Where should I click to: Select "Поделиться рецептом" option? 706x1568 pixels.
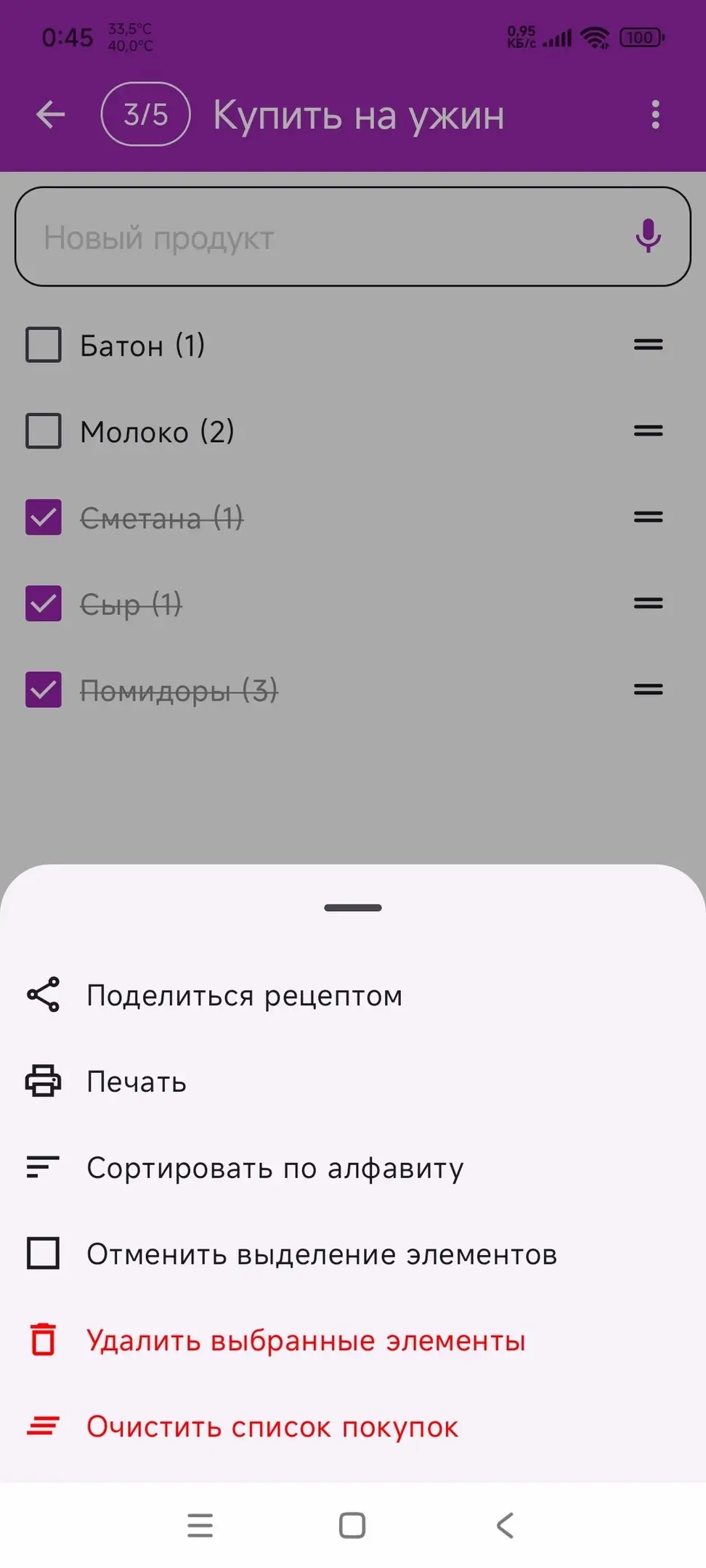(244, 995)
